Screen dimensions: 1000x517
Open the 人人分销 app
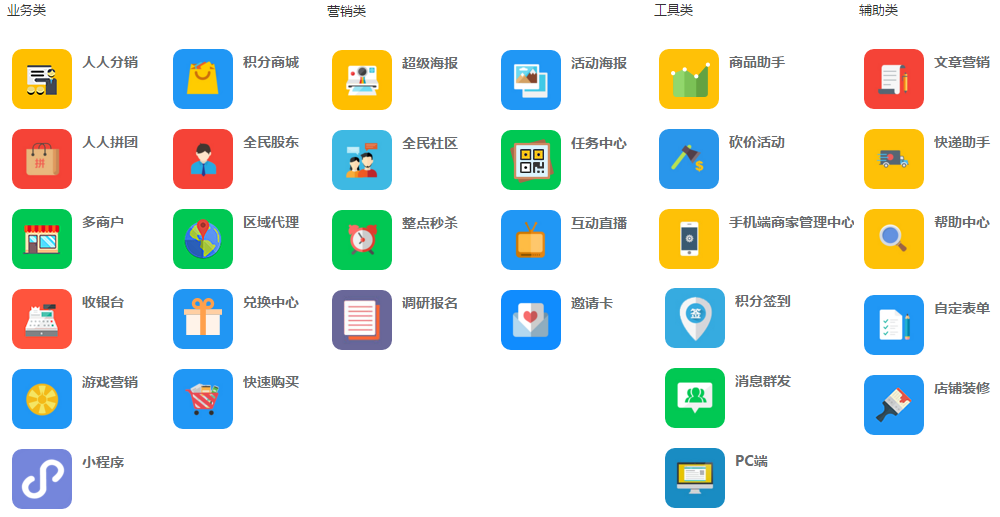[42, 79]
